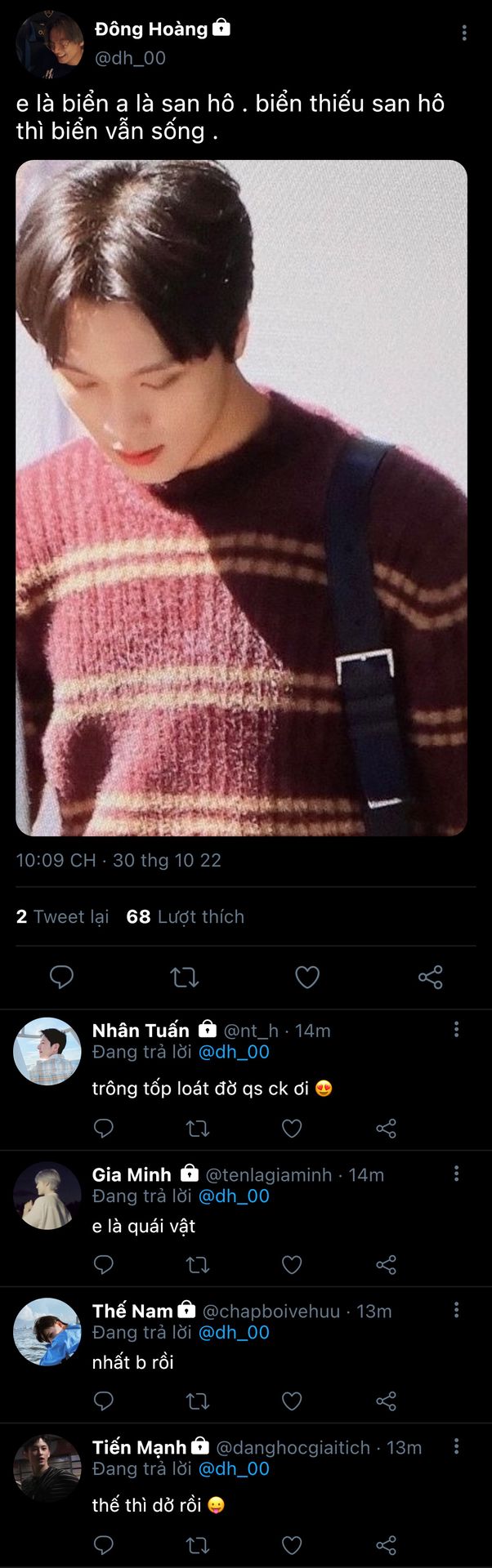View the 68 Lượt thích list
This screenshot has height=1568, width=492.
click(186, 917)
